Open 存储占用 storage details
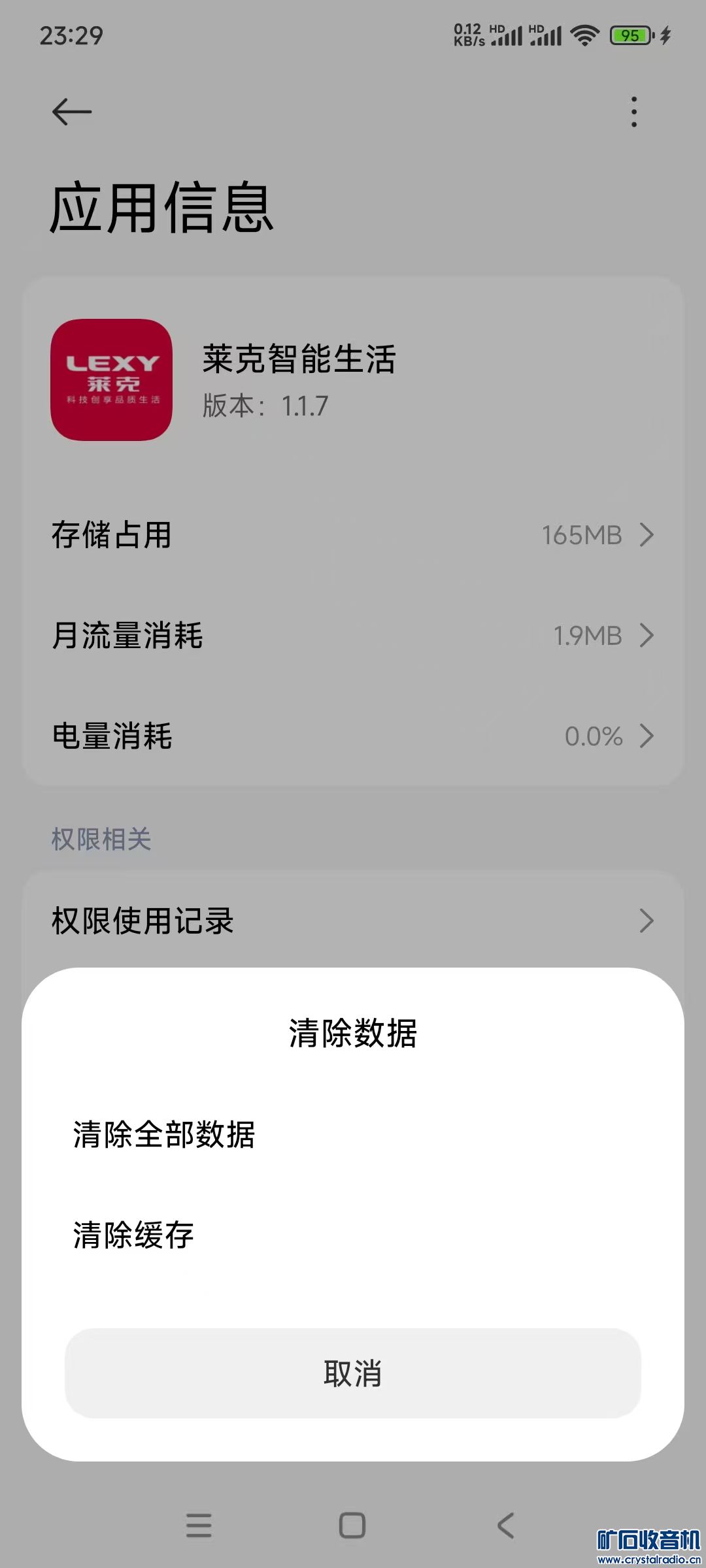 click(x=353, y=535)
